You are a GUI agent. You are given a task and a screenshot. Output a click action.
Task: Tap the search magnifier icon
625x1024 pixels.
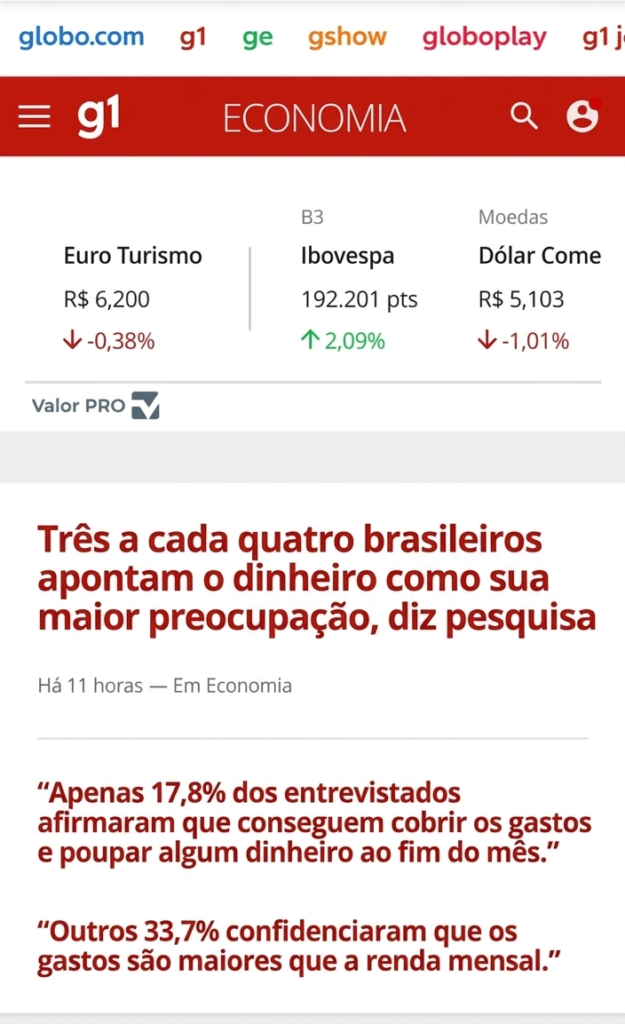(x=524, y=116)
